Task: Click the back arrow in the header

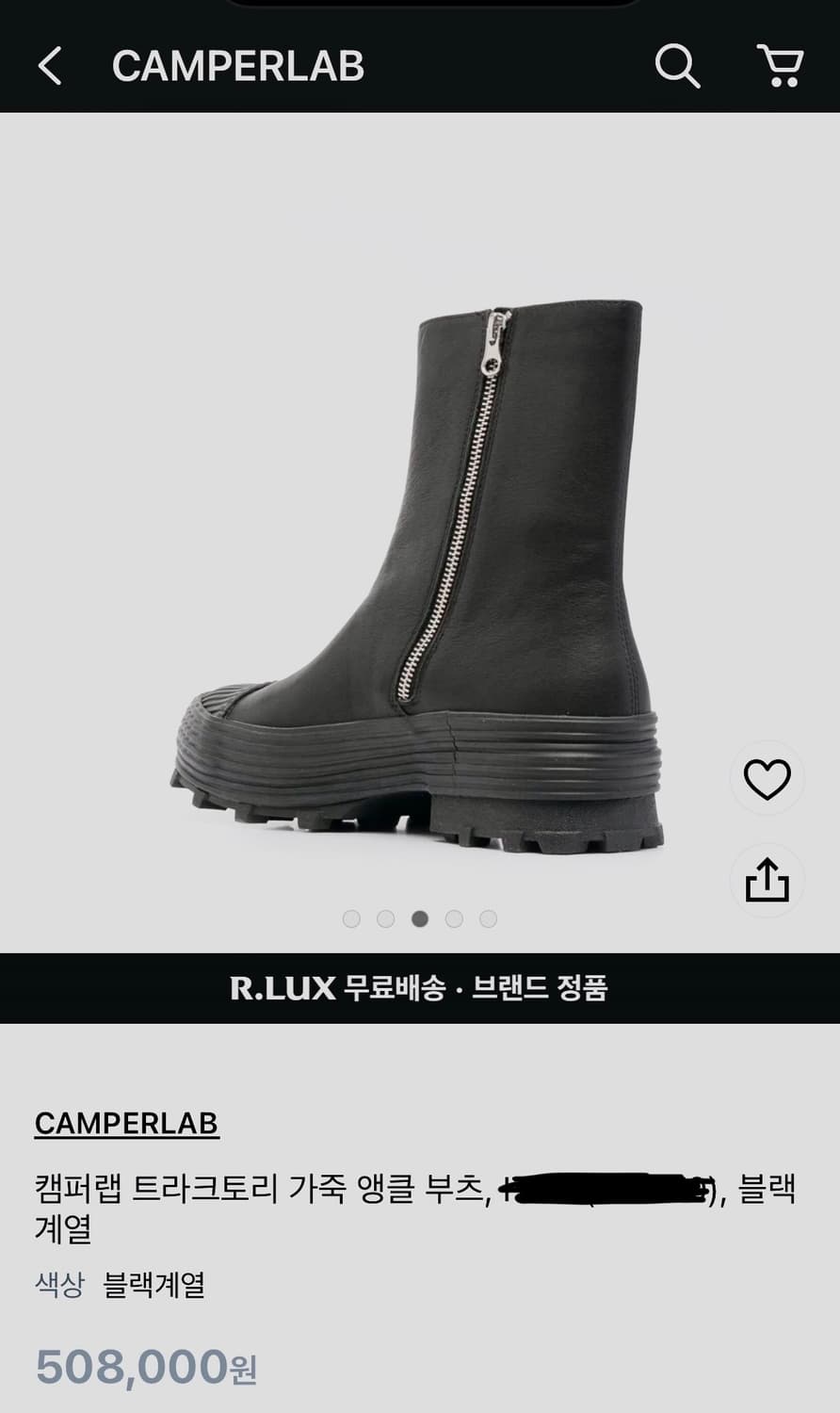Action: coord(49,65)
